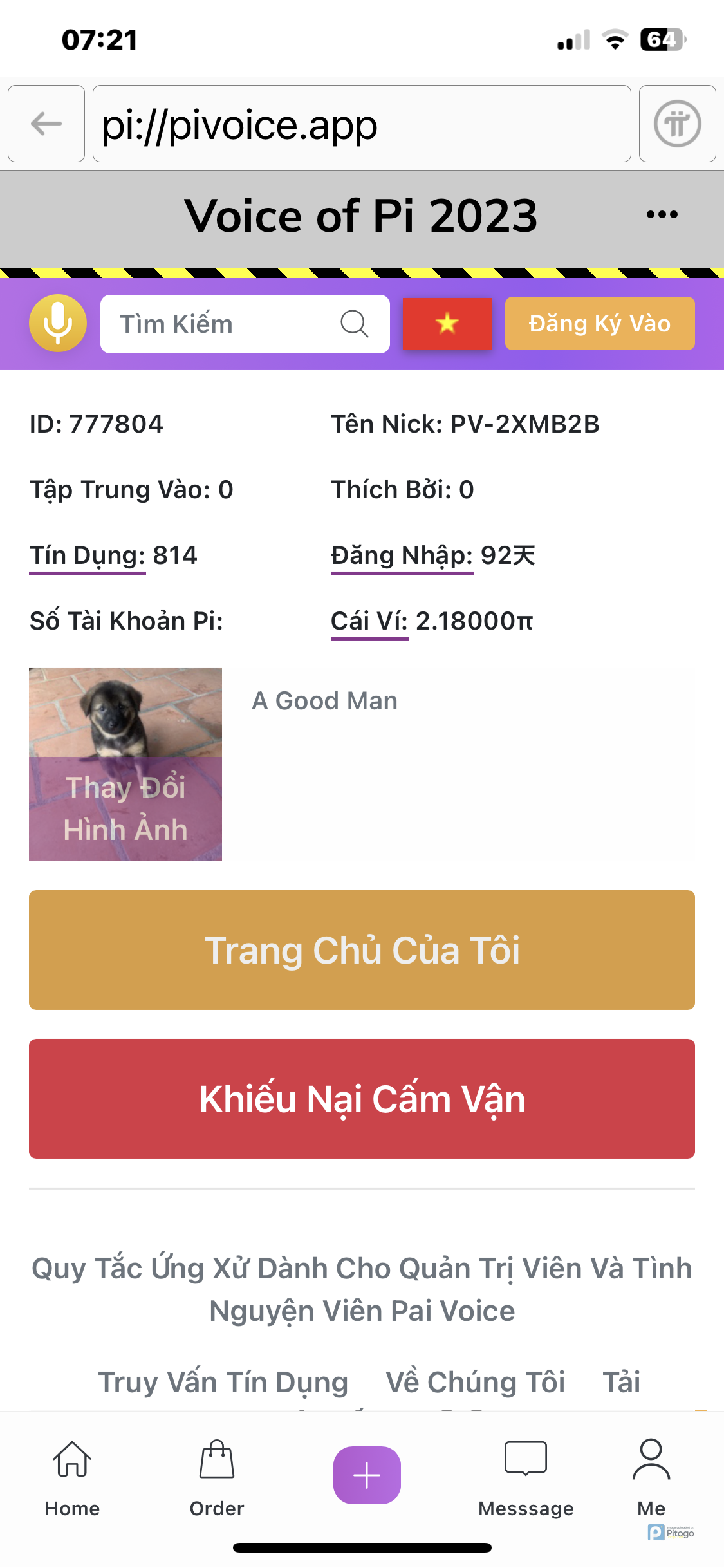Focus the Tìm Kiếm search field
This screenshot has width=724, height=1568.
(x=225, y=324)
